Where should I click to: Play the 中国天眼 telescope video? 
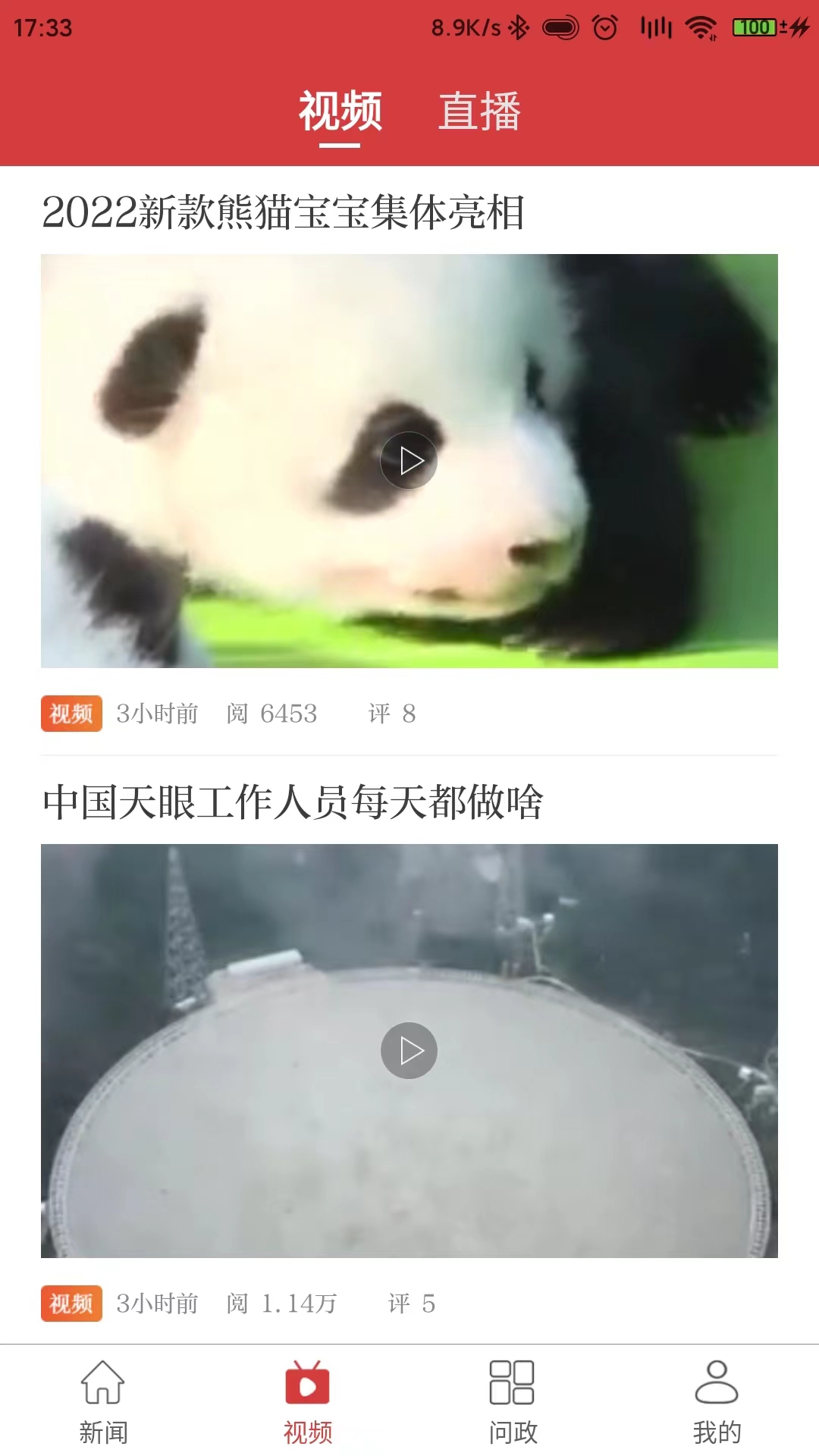[409, 1050]
